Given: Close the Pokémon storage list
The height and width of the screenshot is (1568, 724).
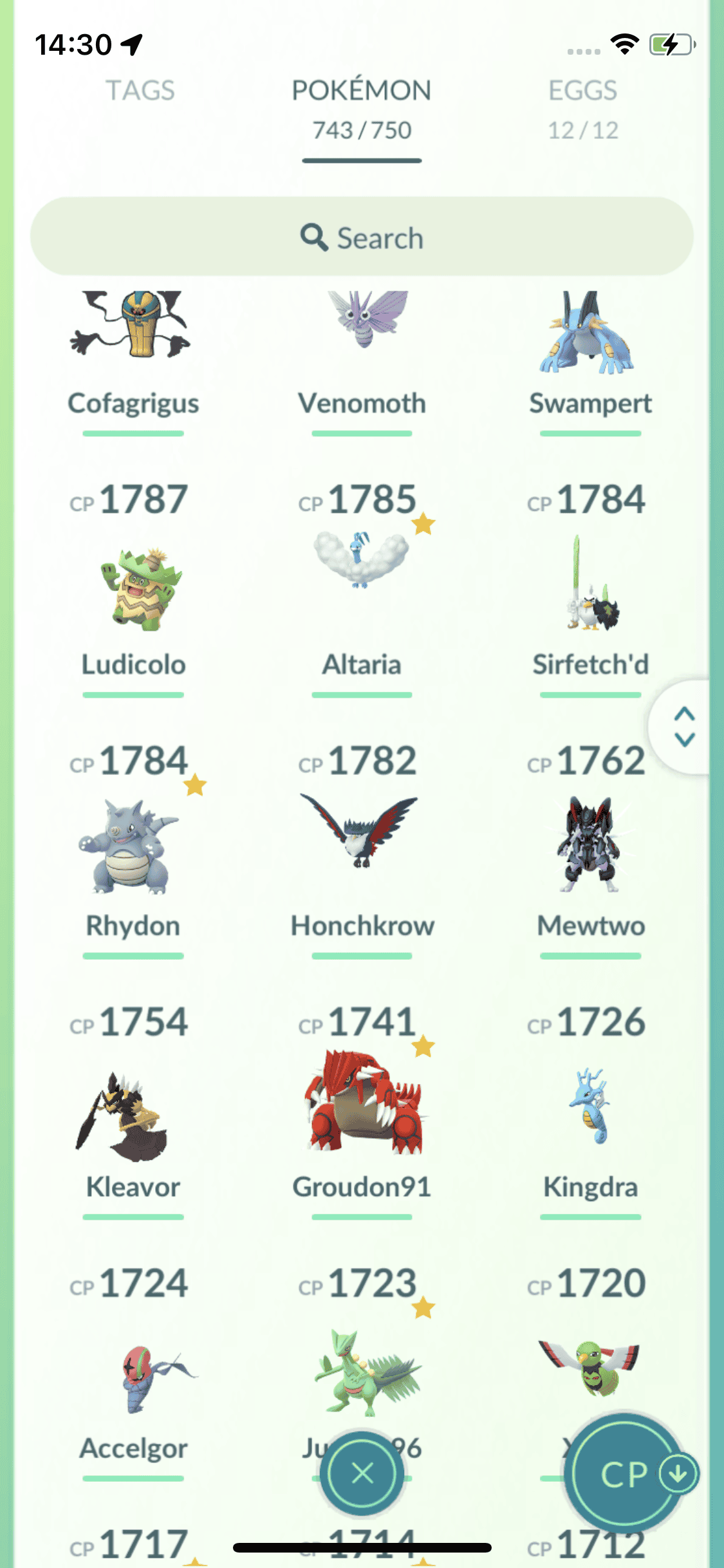Looking at the screenshot, I should point(362,1473).
